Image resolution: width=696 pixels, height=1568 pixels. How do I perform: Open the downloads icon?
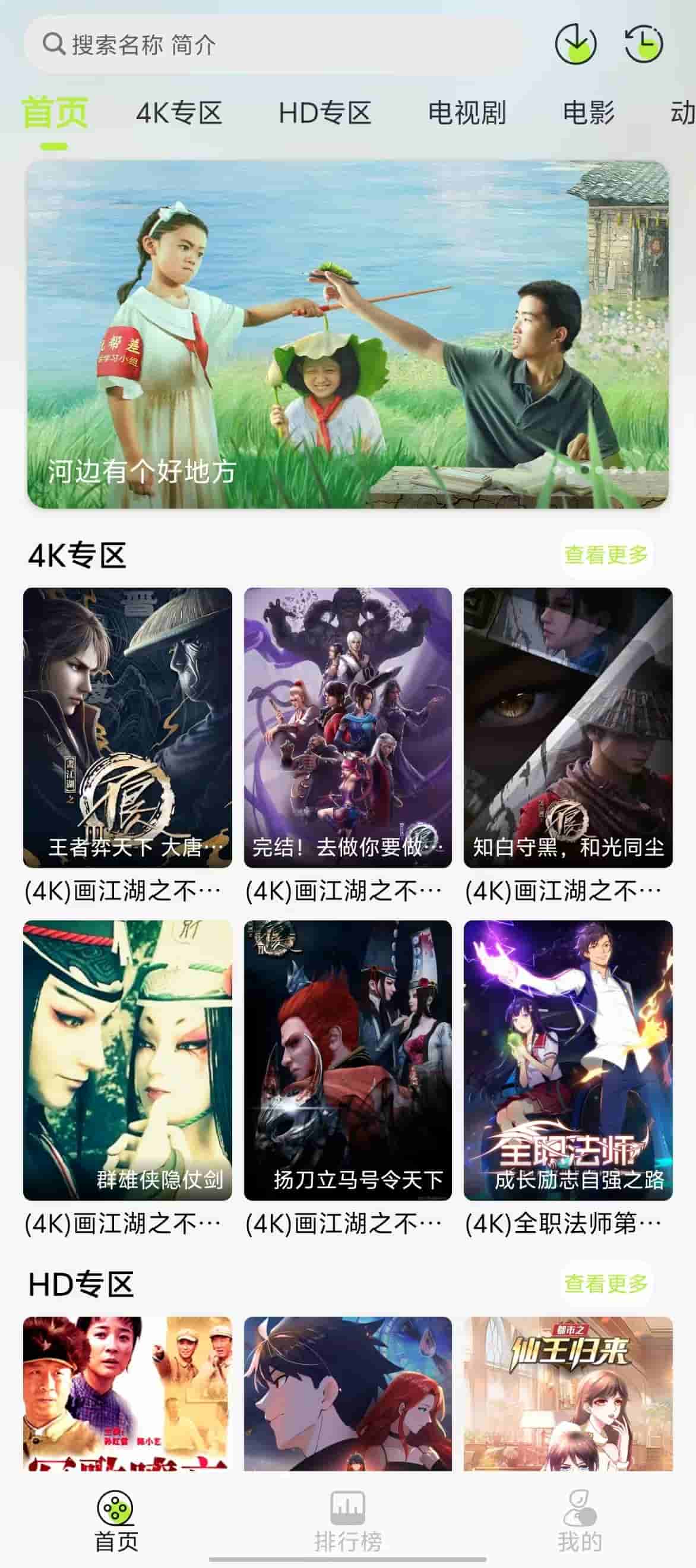(575, 44)
